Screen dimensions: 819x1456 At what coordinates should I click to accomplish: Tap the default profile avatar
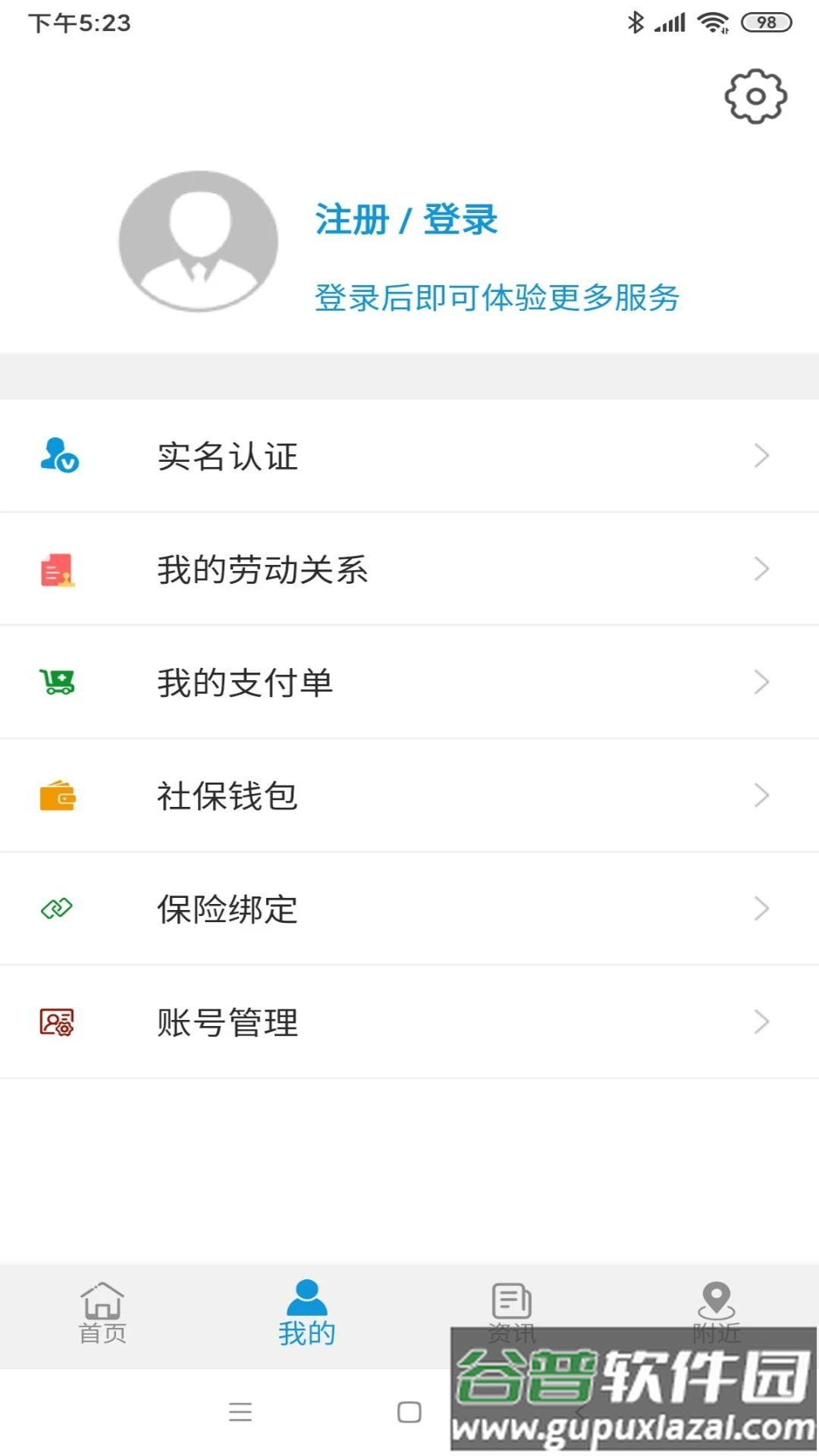[x=199, y=241]
